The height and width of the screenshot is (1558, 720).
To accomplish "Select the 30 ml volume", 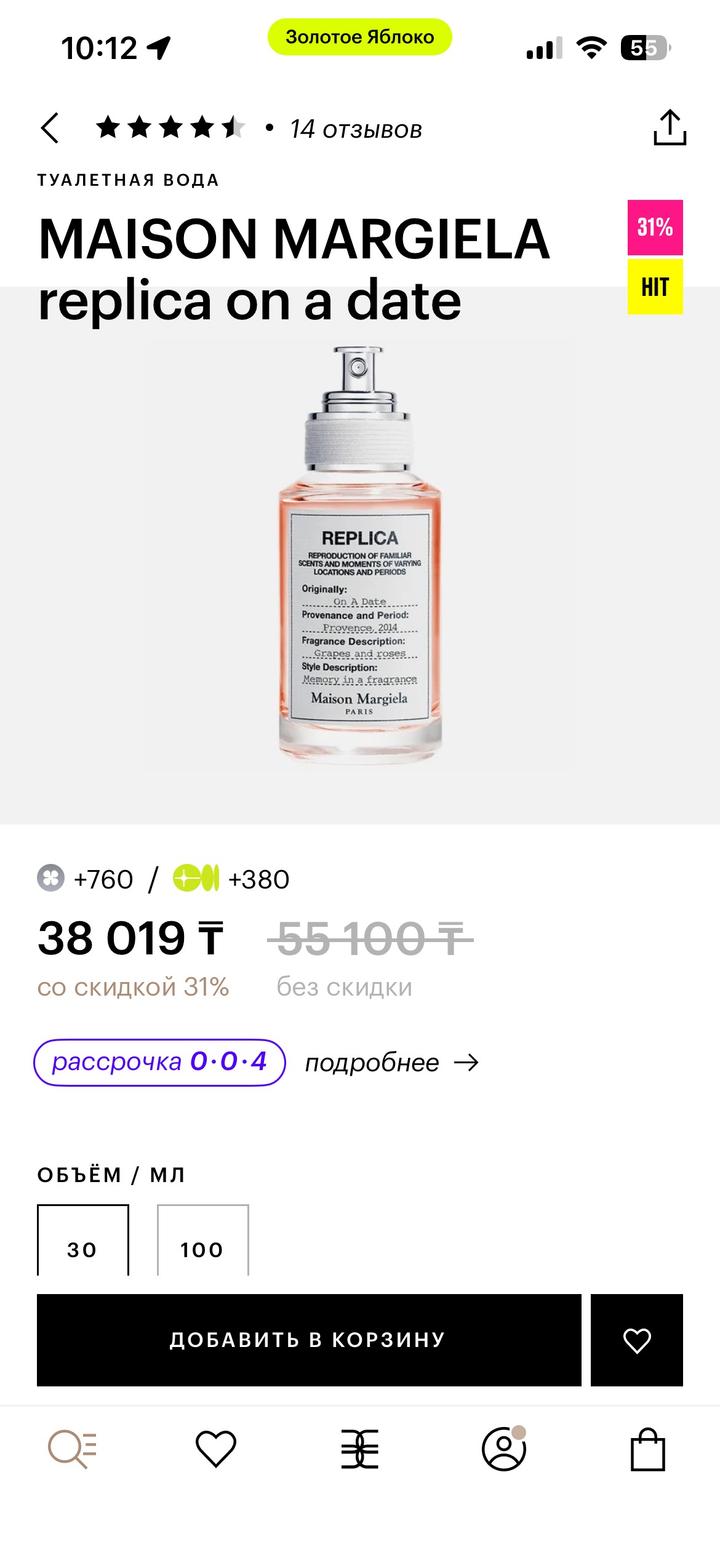I will [83, 1243].
